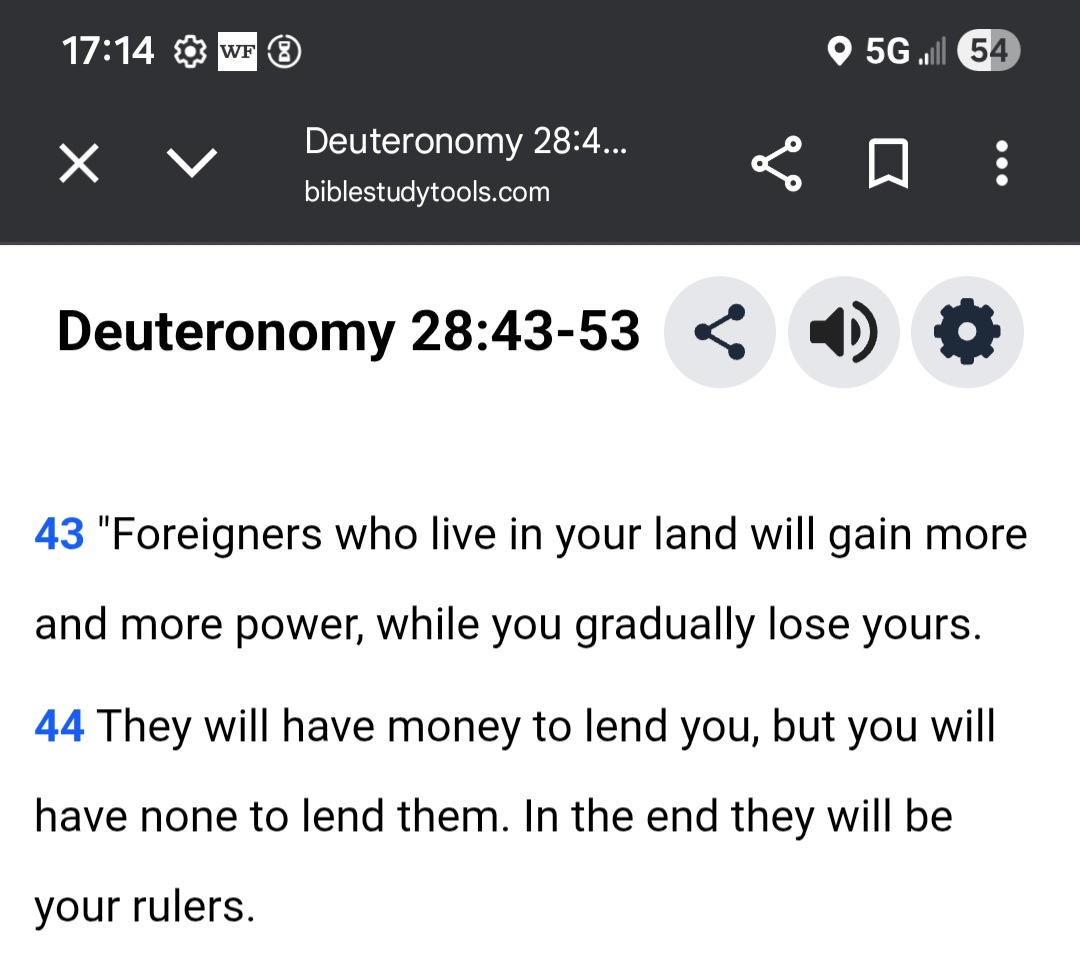This screenshot has height=956, width=1080.
Task: Minimize the tab with the down chevron
Action: 190,163
